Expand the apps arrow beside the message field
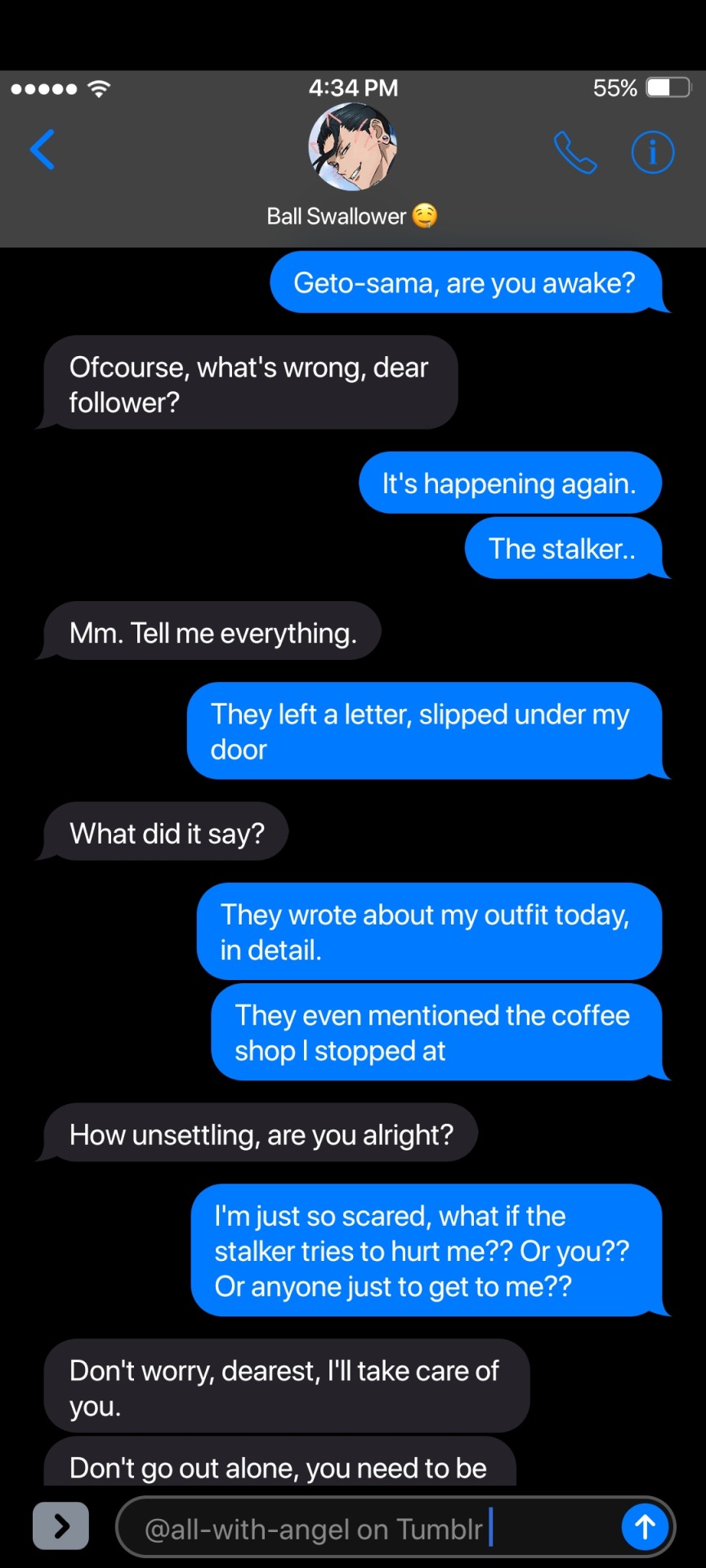706x1568 pixels. tap(61, 1526)
